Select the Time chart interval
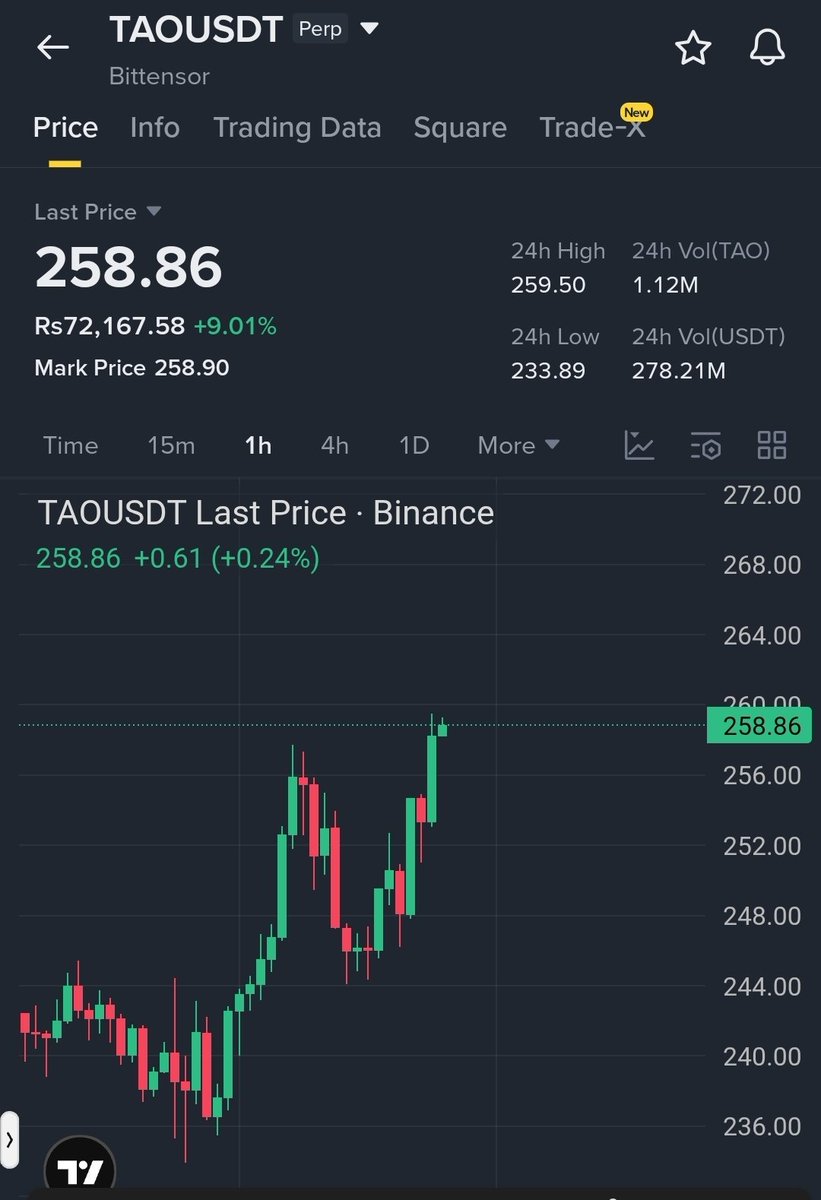Screen dimensions: 821x1200 71,445
